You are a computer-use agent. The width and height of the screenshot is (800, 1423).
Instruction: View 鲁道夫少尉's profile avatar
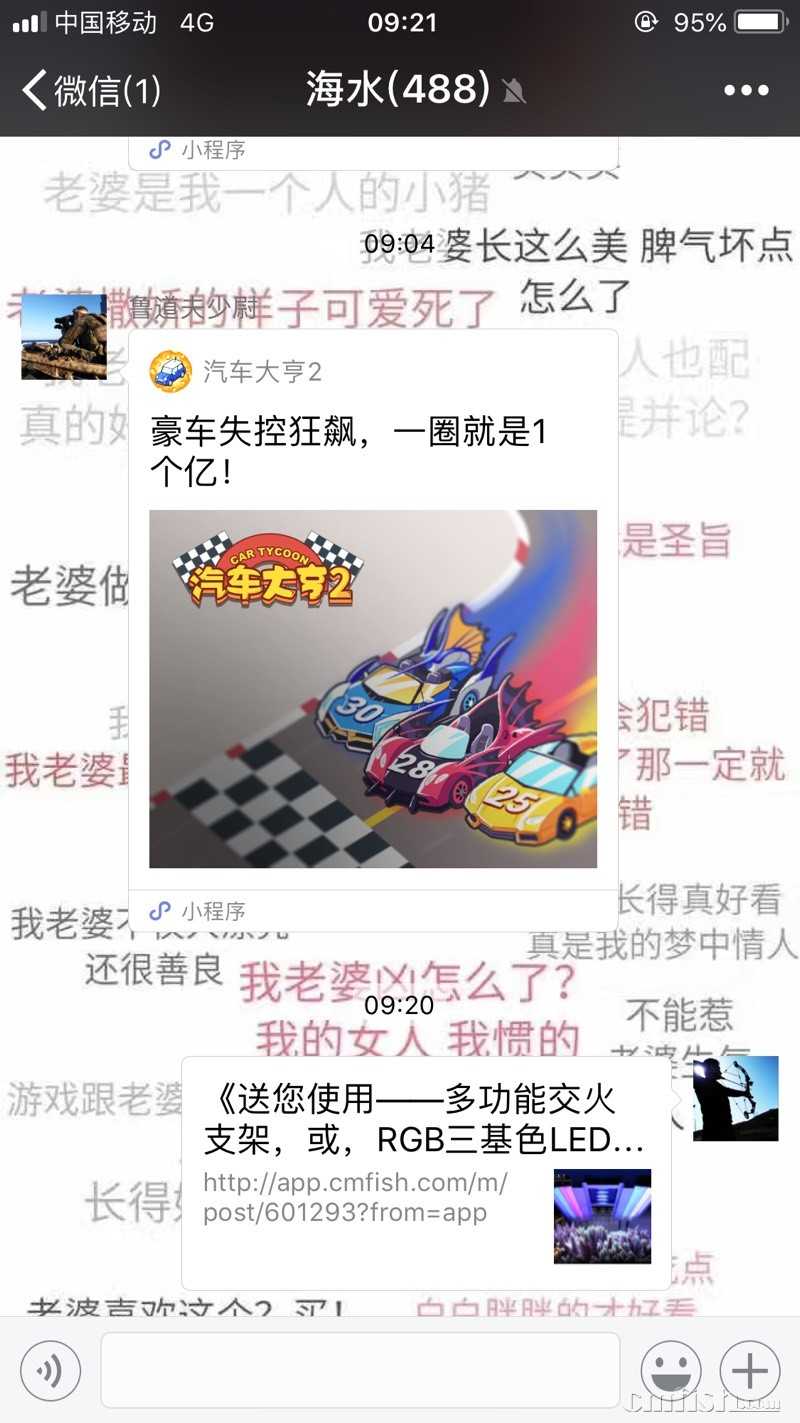62,337
